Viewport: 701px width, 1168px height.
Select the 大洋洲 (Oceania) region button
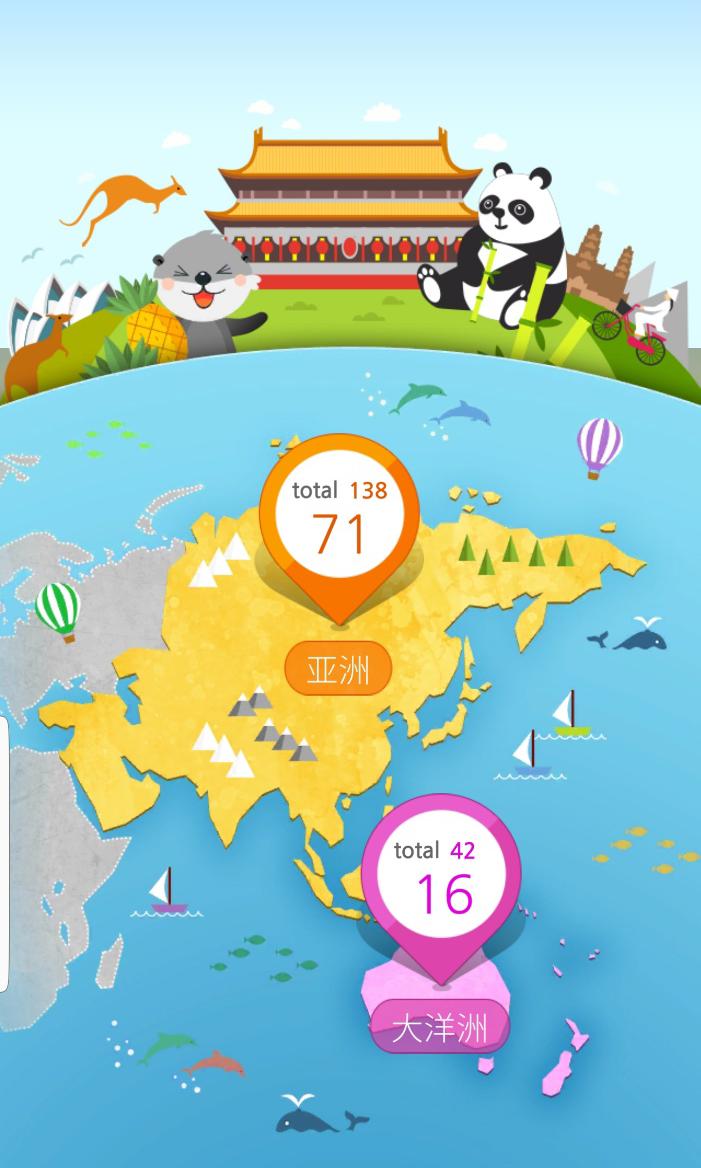(440, 1027)
